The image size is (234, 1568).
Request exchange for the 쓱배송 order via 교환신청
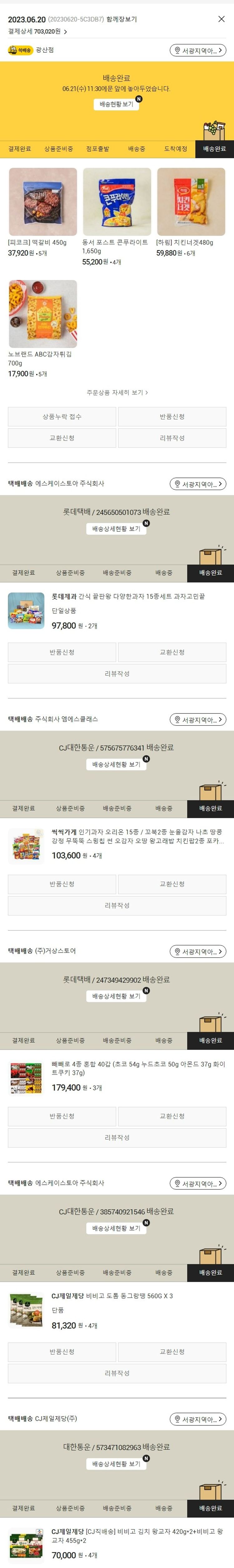[x=62, y=438]
